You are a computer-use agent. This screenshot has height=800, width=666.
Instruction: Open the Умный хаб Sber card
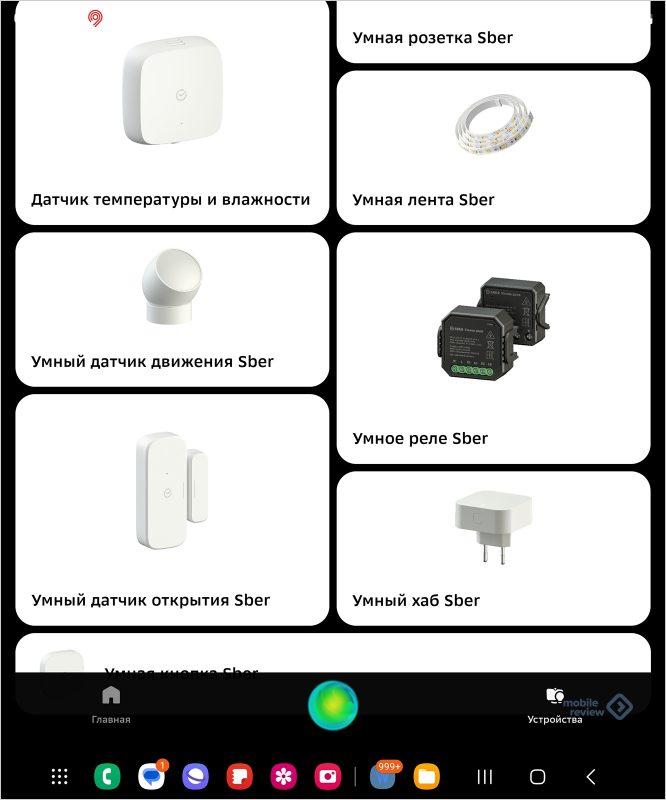coord(493,548)
